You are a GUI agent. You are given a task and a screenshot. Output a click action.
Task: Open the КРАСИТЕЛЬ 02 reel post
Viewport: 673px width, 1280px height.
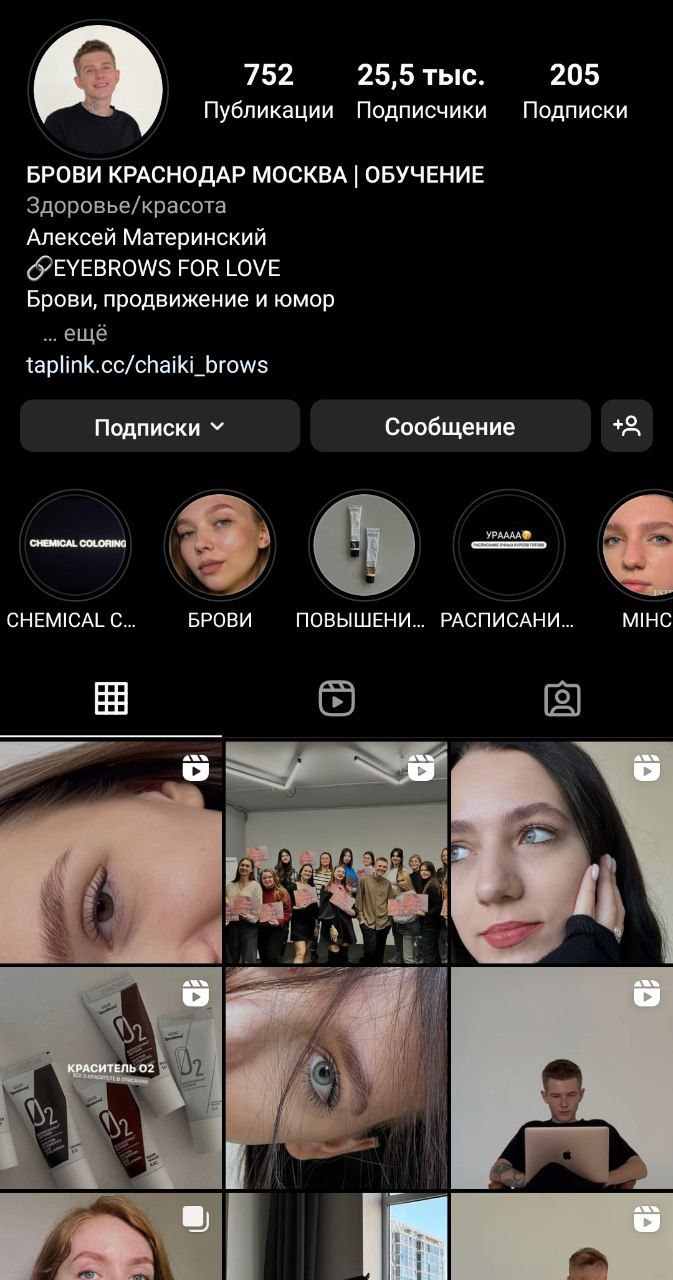[111, 1078]
